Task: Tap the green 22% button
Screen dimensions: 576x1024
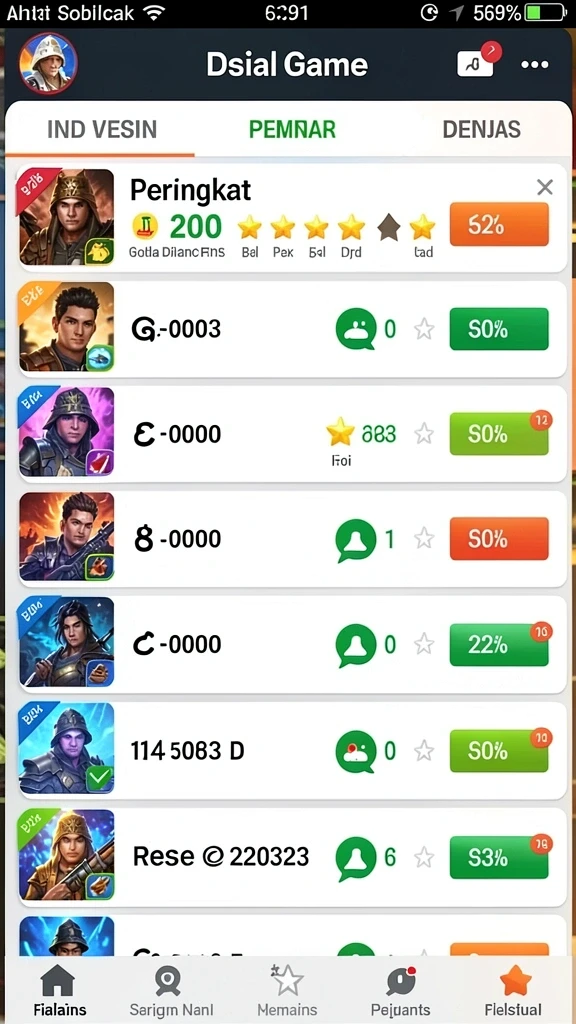Action: [x=499, y=645]
